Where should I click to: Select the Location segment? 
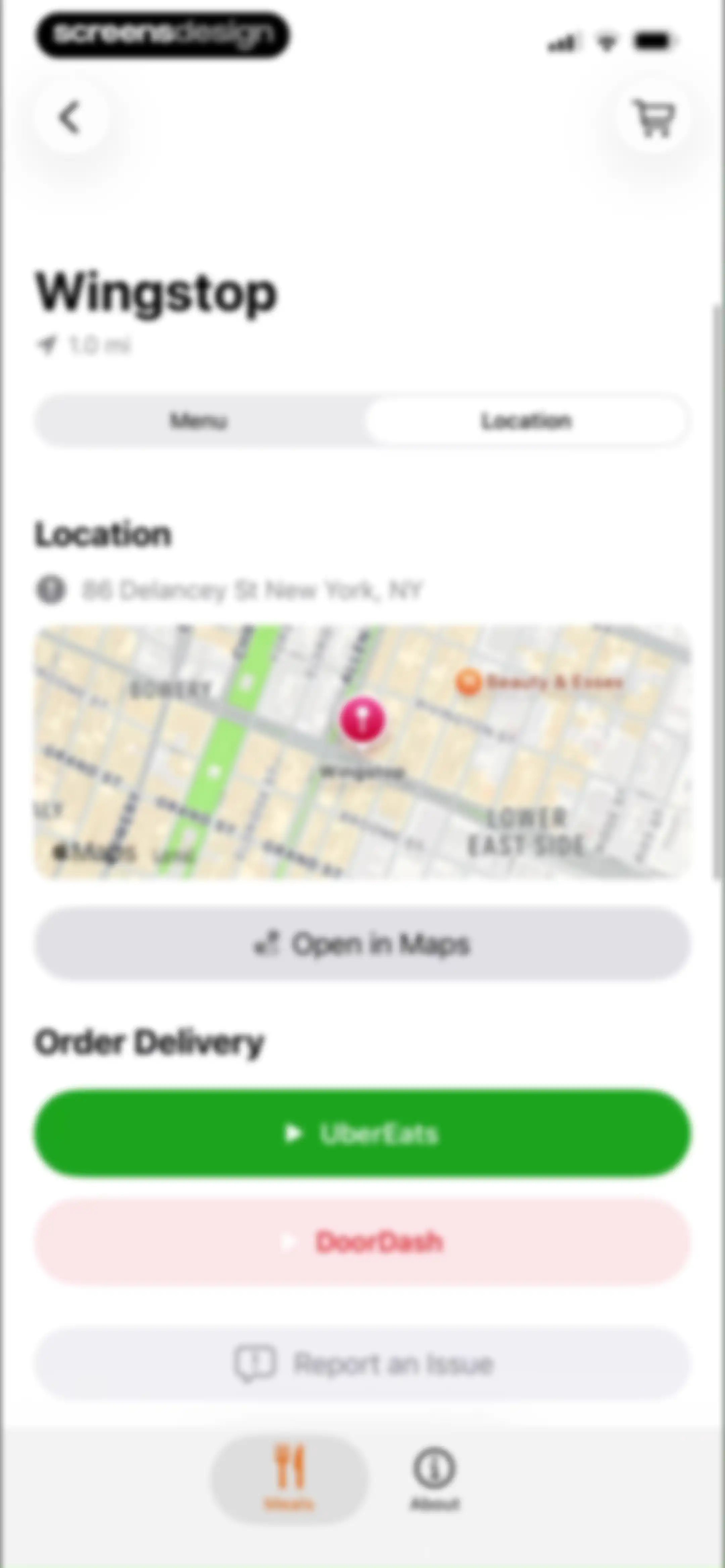pos(526,421)
